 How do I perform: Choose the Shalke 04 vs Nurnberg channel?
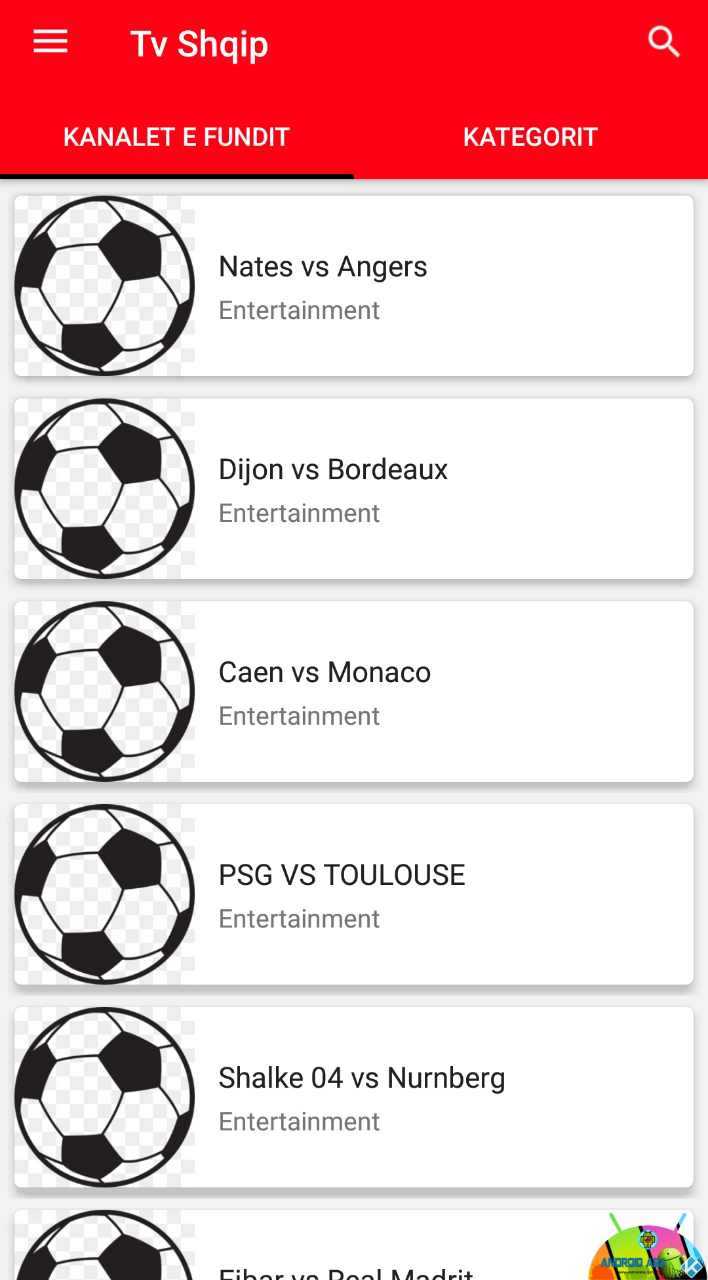coord(354,1098)
